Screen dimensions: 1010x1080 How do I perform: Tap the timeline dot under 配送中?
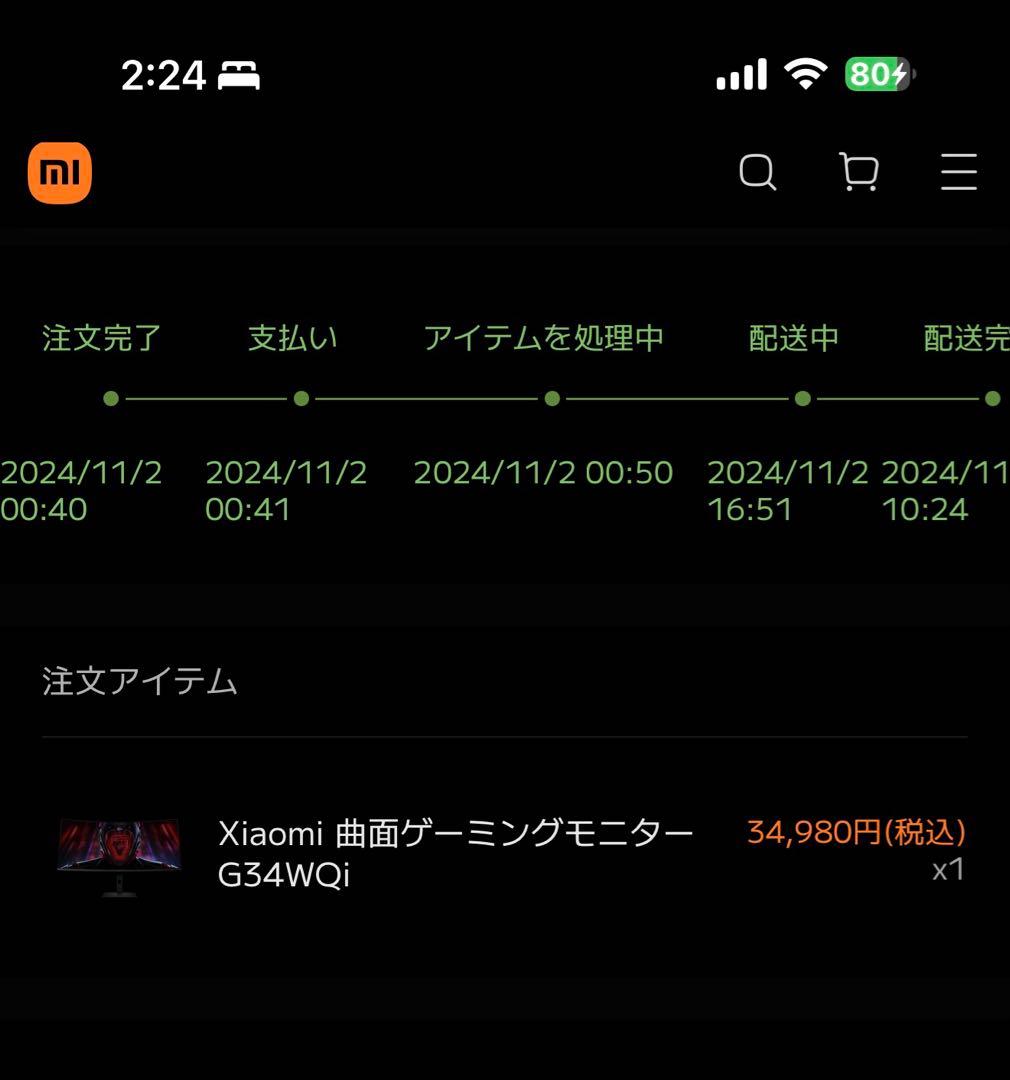(801, 398)
